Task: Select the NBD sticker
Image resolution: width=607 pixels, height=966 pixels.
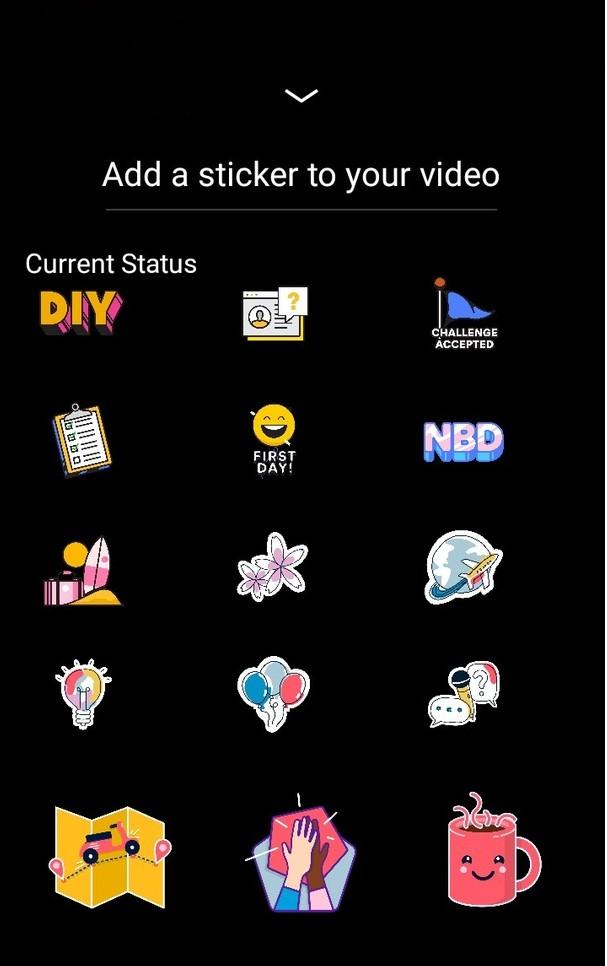Action: [463, 441]
